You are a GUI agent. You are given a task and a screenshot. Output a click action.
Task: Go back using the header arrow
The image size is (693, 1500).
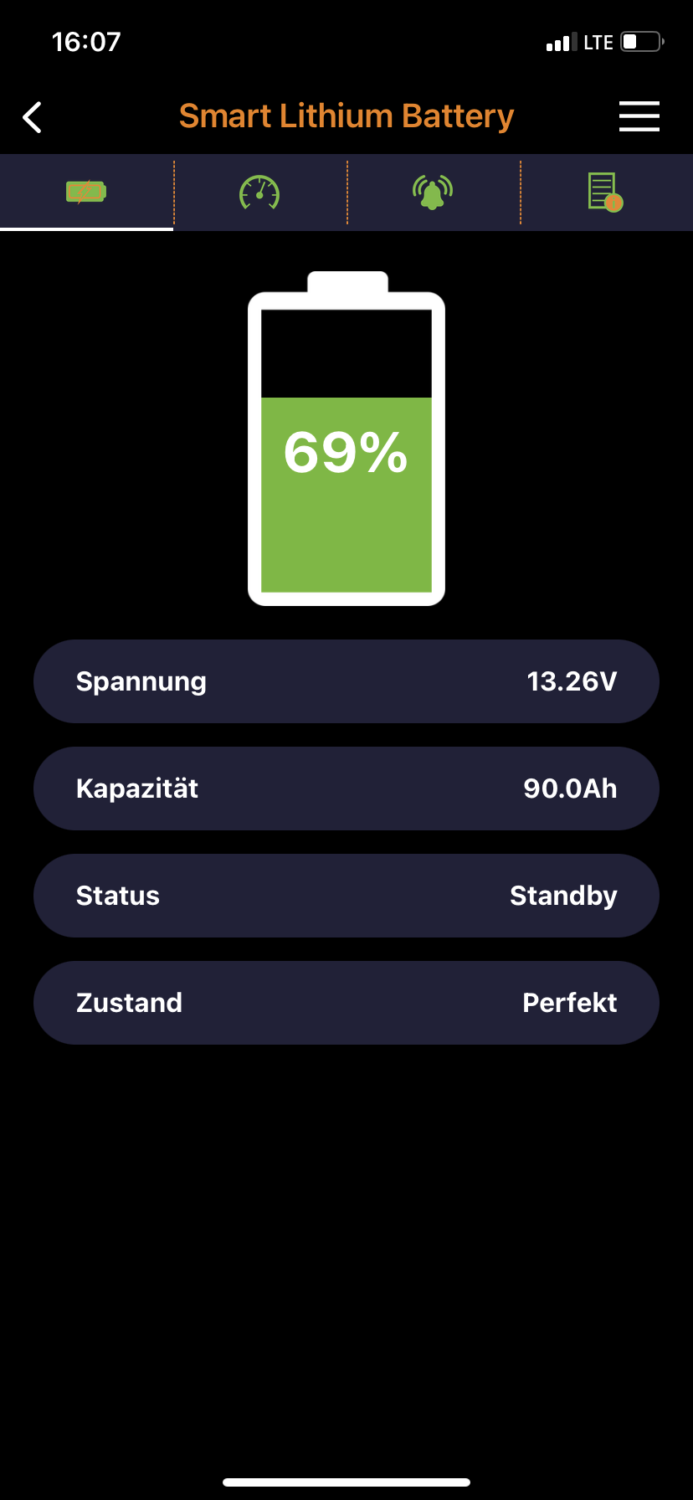(33, 117)
